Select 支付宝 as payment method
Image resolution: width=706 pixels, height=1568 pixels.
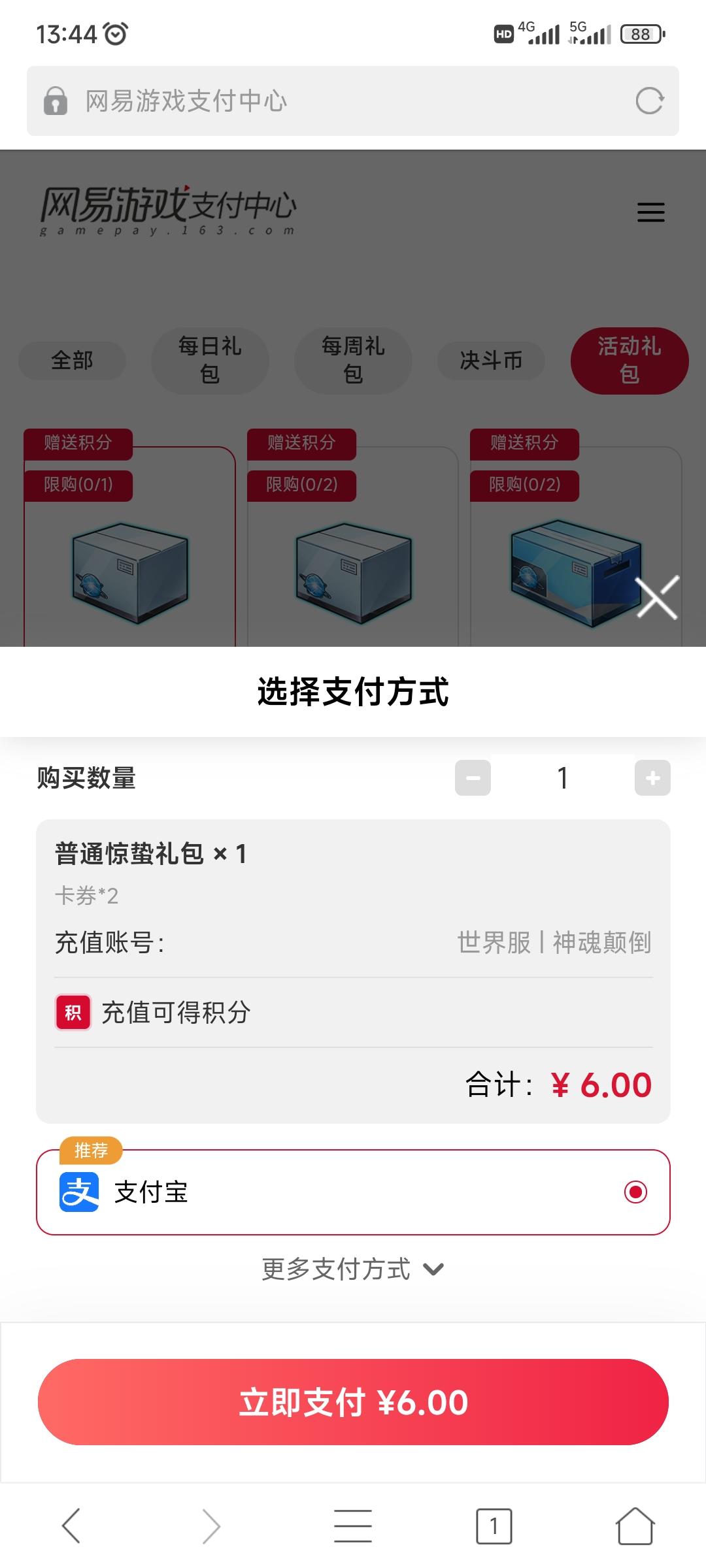tap(353, 1192)
